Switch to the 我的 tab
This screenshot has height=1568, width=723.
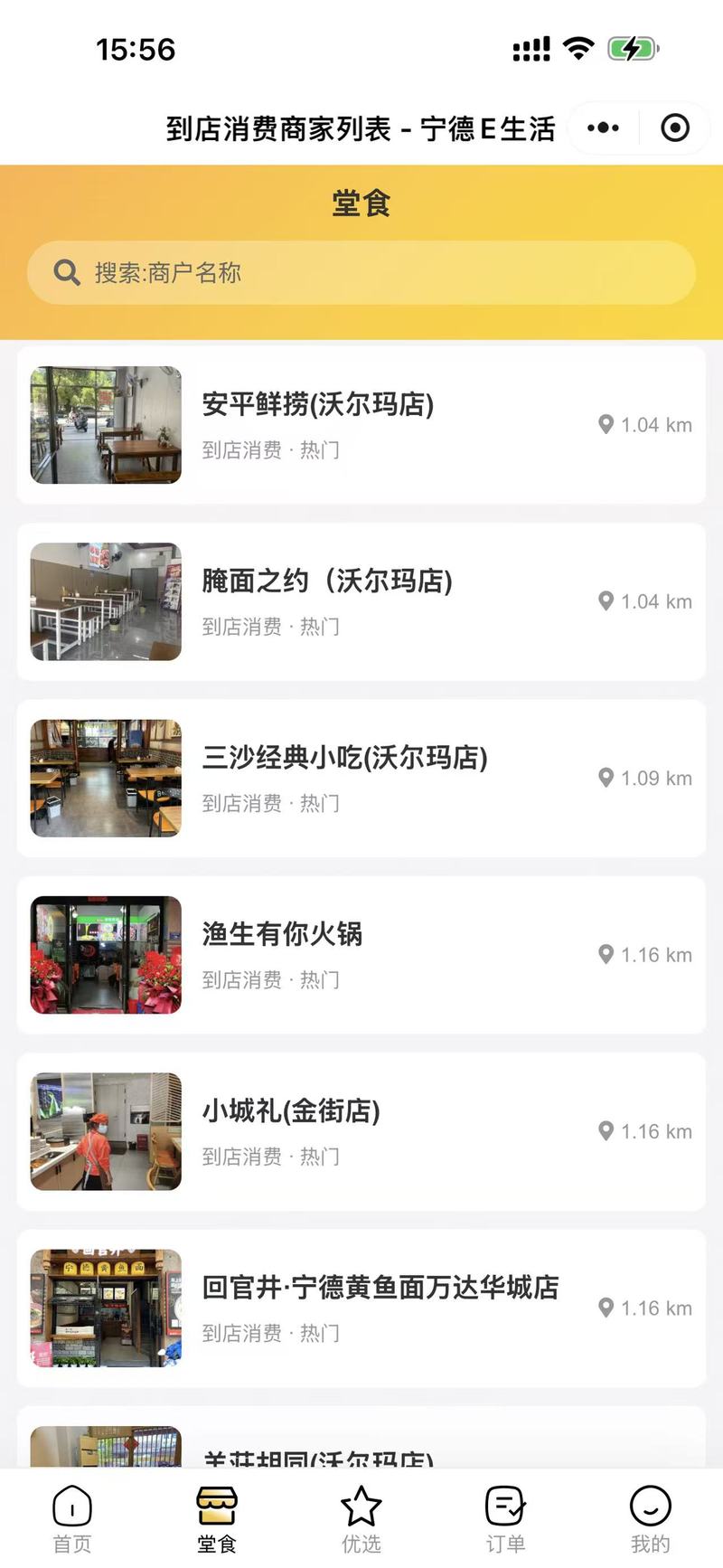coord(650,1519)
